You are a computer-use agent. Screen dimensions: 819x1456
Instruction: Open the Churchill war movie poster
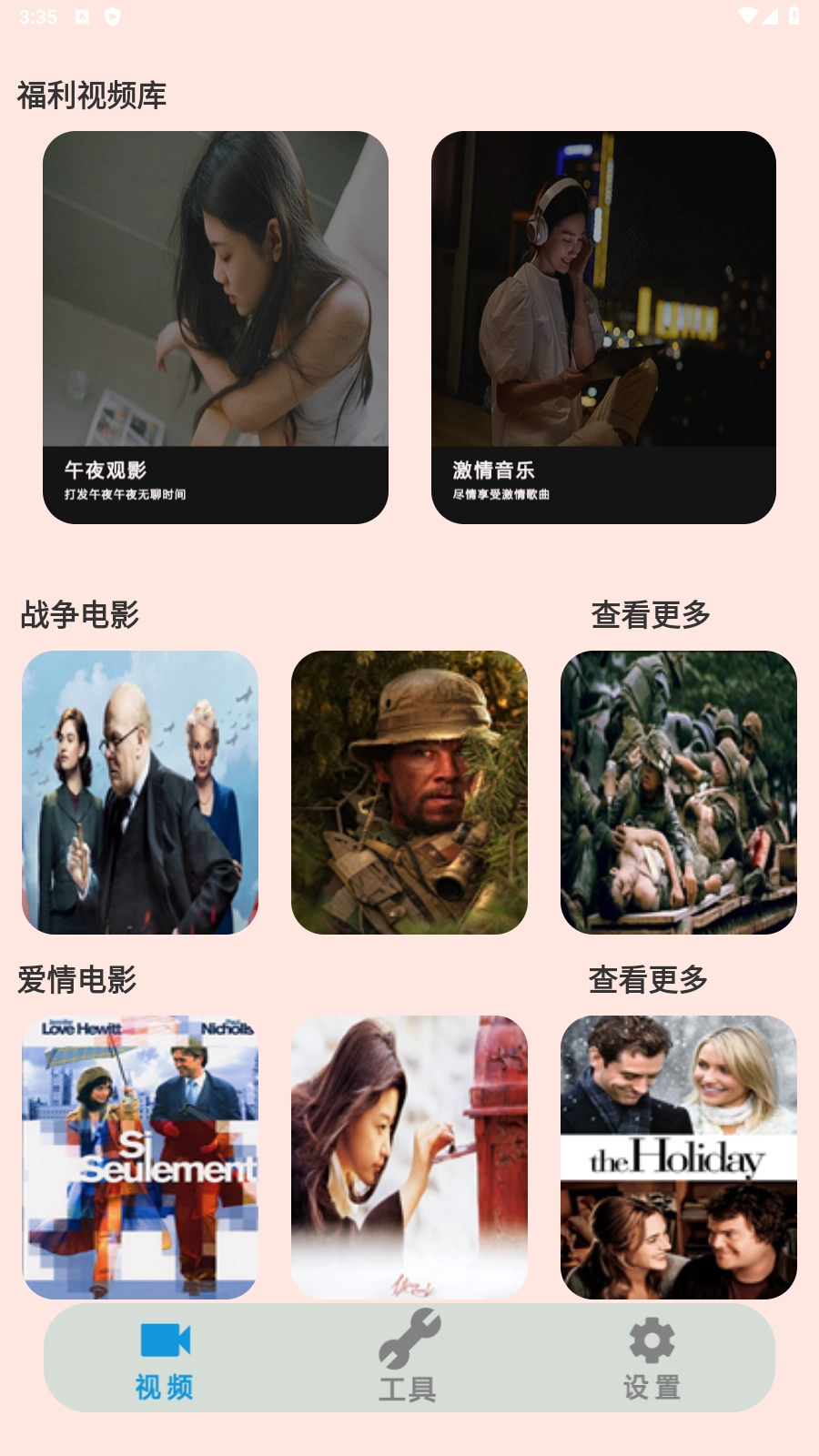140,792
